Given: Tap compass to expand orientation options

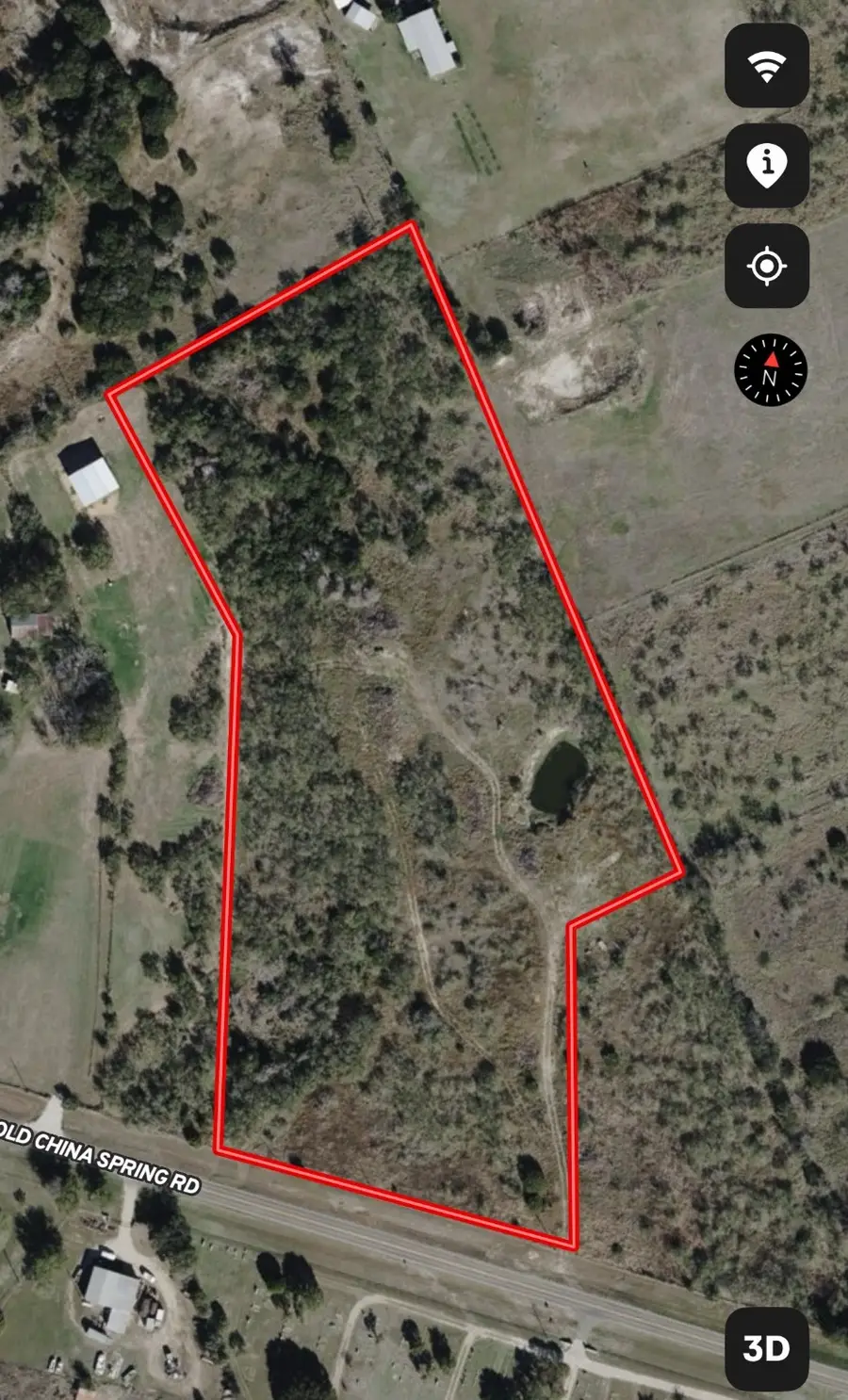Looking at the screenshot, I should [770, 371].
